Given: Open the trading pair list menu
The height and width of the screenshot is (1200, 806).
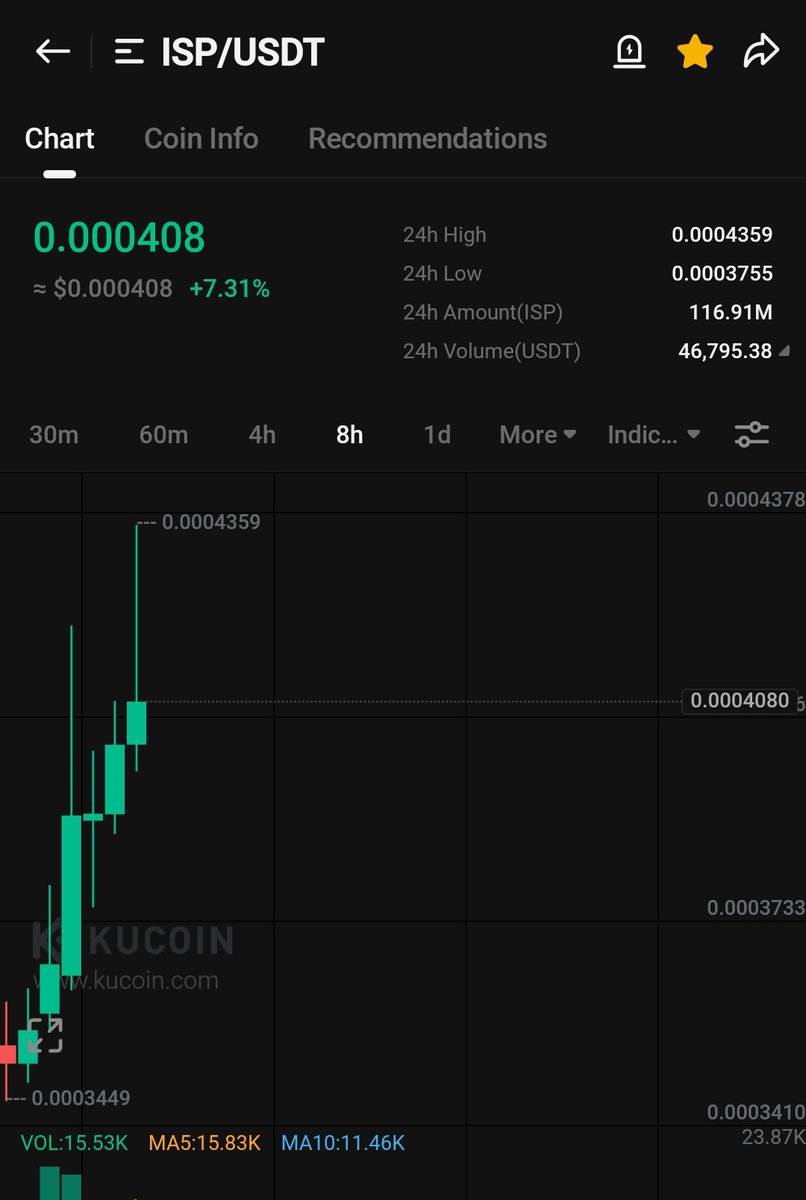Looking at the screenshot, I should pyautogui.click(x=129, y=52).
